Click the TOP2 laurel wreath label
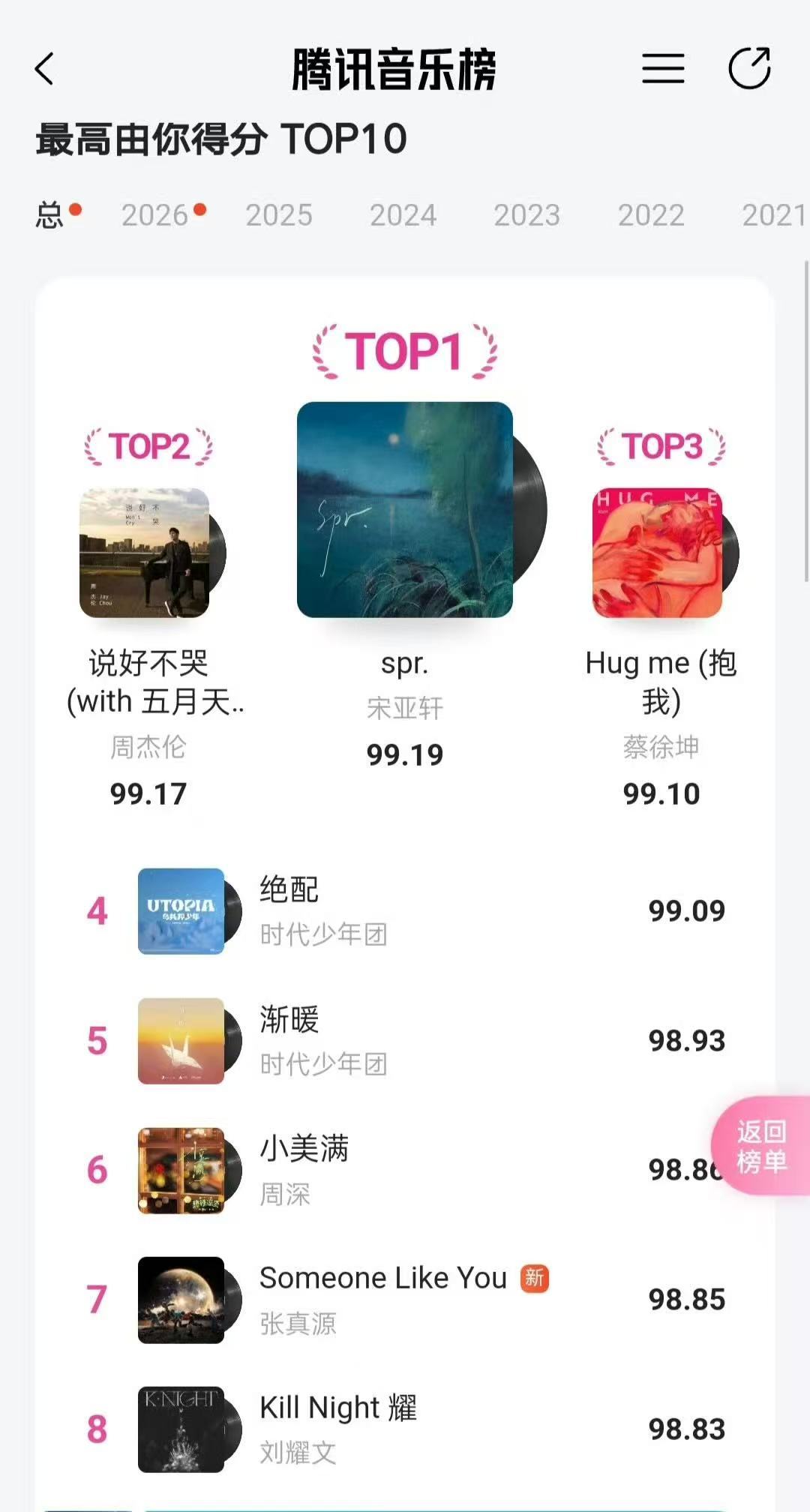The image size is (810, 1512). pos(147,446)
